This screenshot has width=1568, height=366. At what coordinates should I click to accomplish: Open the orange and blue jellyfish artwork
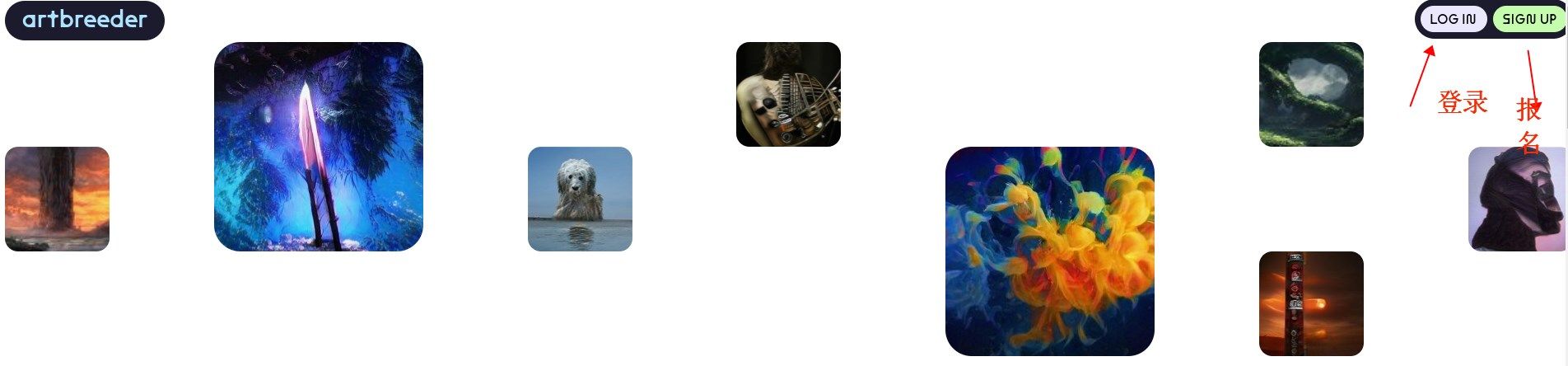click(1049, 251)
